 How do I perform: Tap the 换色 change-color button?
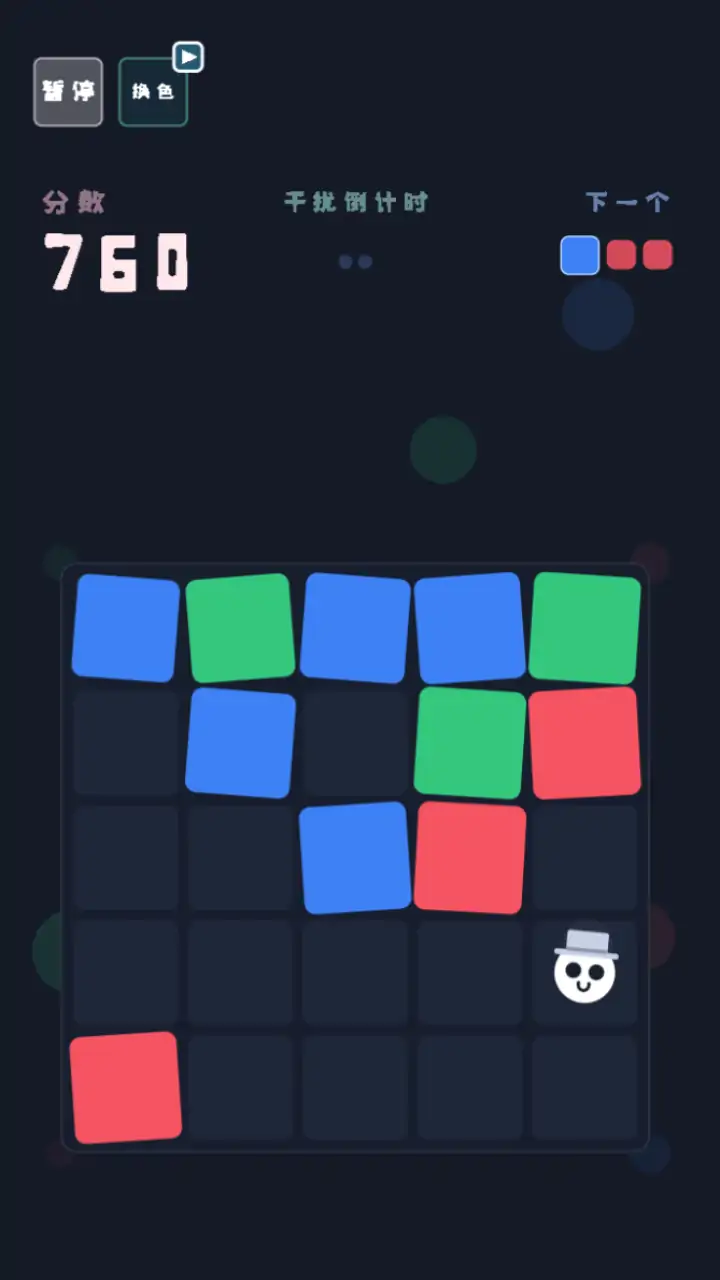[153, 92]
